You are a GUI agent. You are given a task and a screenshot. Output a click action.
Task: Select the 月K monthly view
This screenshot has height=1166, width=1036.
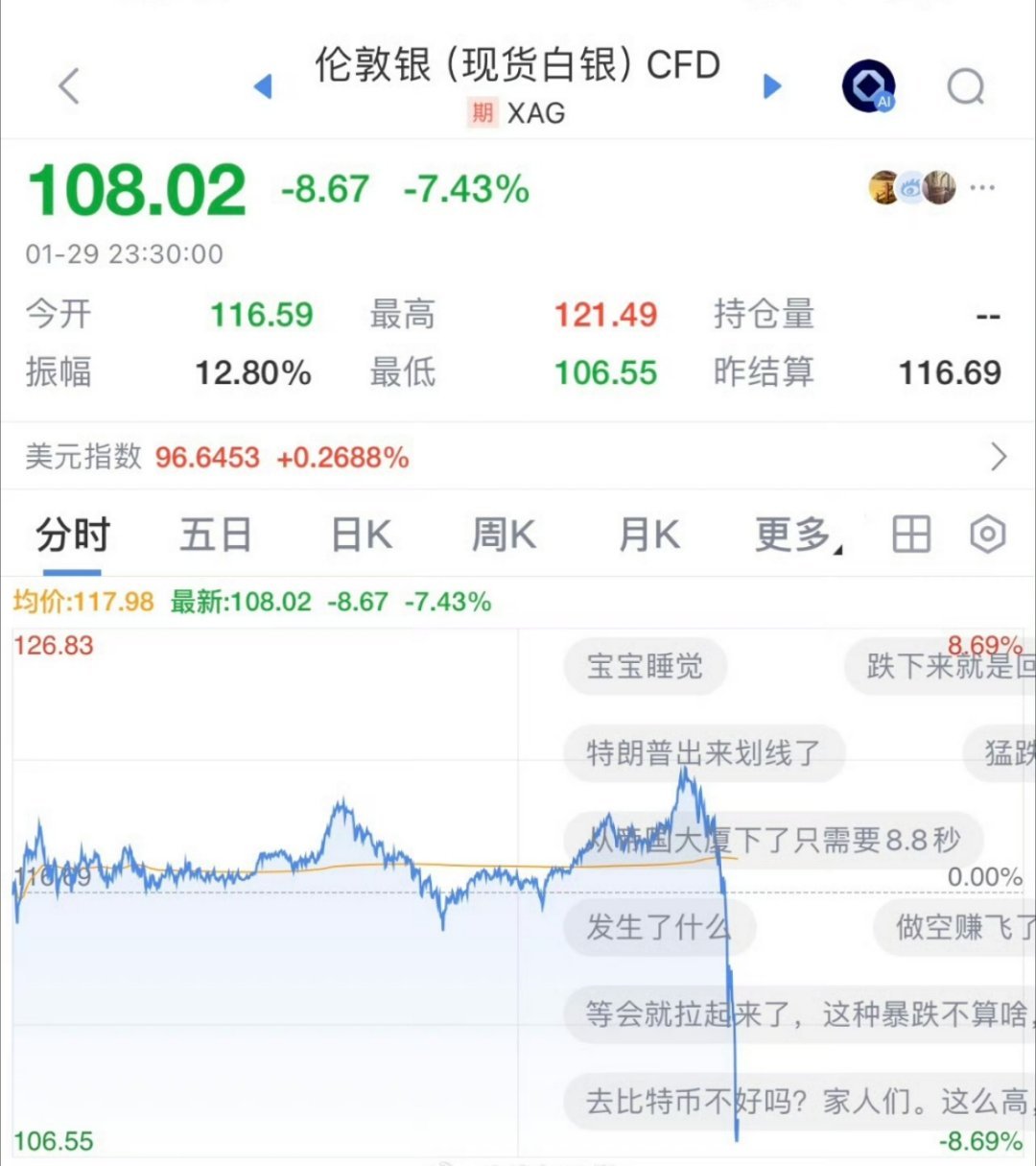click(647, 535)
